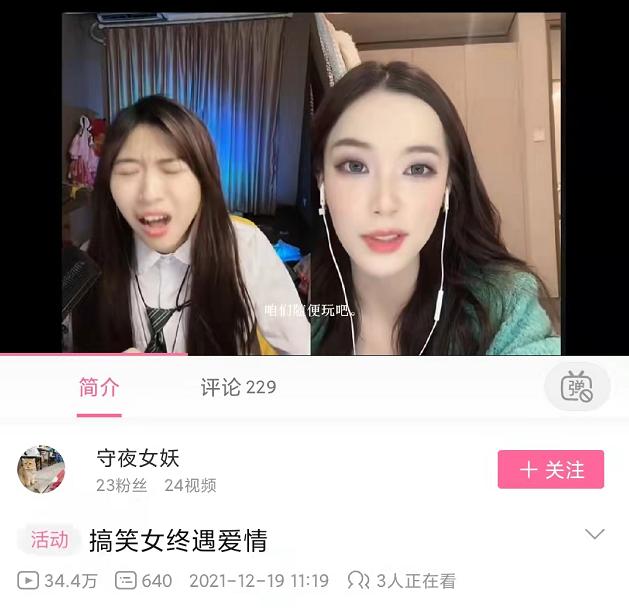Follow 守夜女妖 with the 关注 button

pyautogui.click(x=550, y=469)
